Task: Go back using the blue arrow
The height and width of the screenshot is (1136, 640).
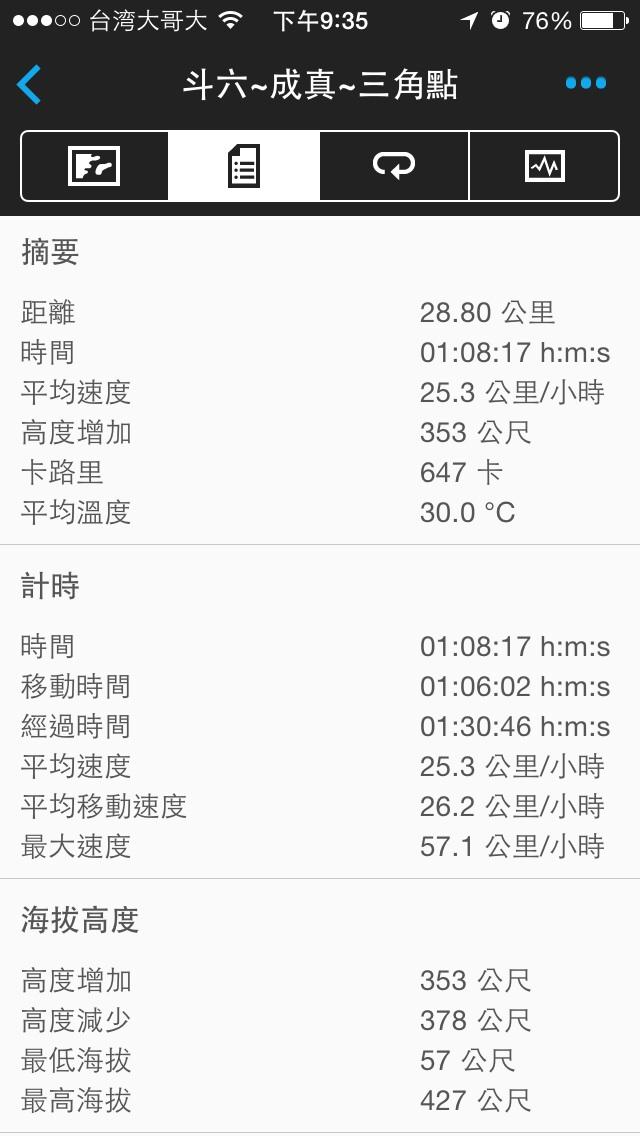Action: (30, 85)
